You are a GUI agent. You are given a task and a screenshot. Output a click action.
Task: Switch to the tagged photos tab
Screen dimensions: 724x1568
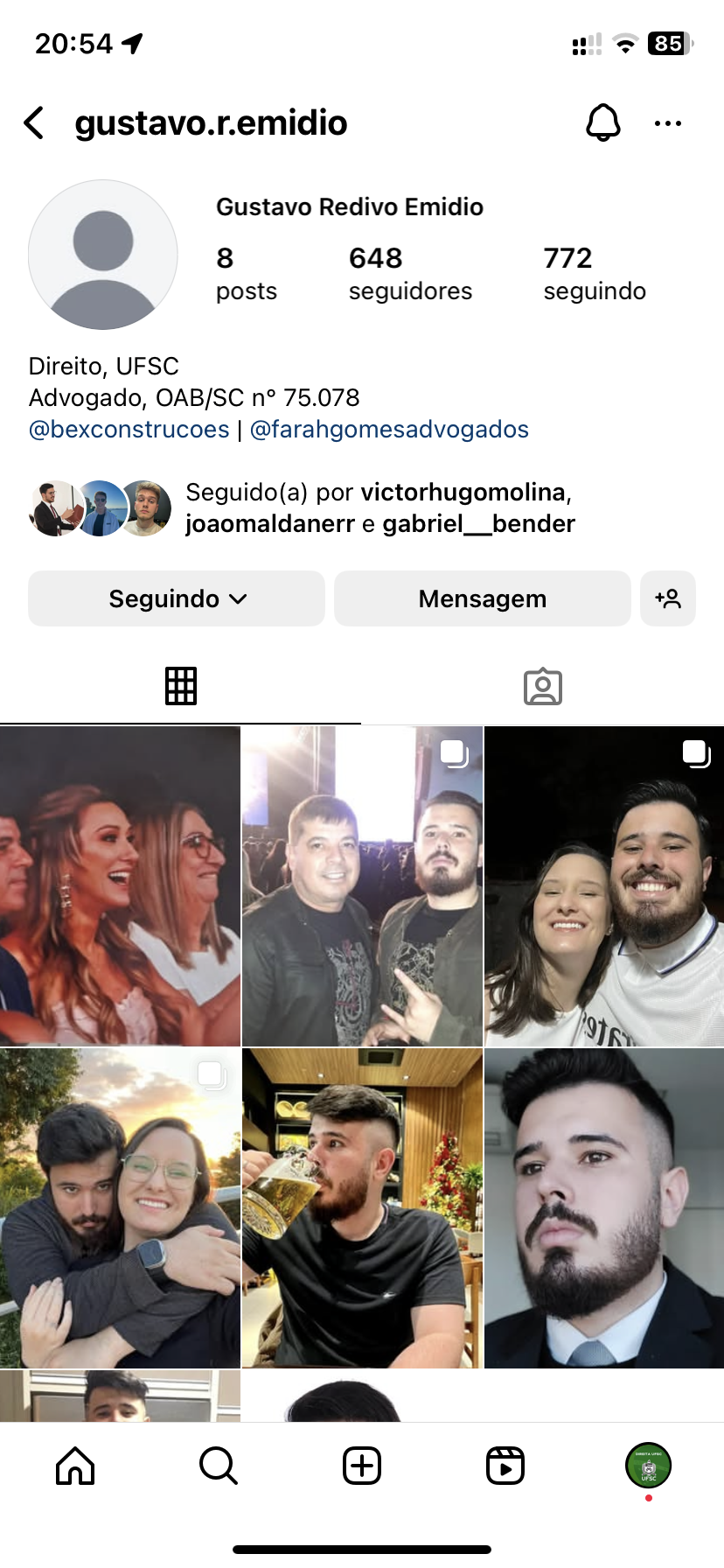[x=543, y=686]
